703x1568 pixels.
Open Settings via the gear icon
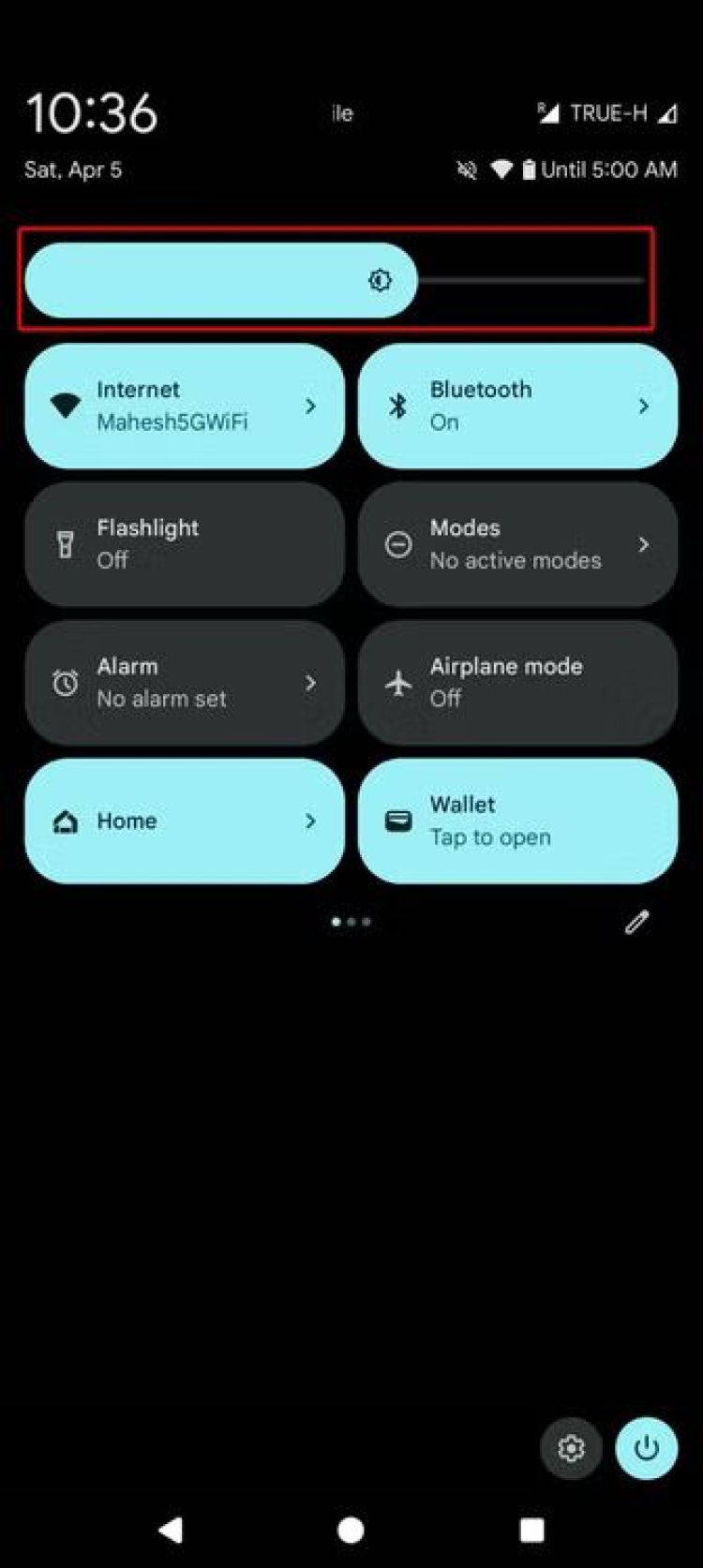click(x=571, y=1448)
